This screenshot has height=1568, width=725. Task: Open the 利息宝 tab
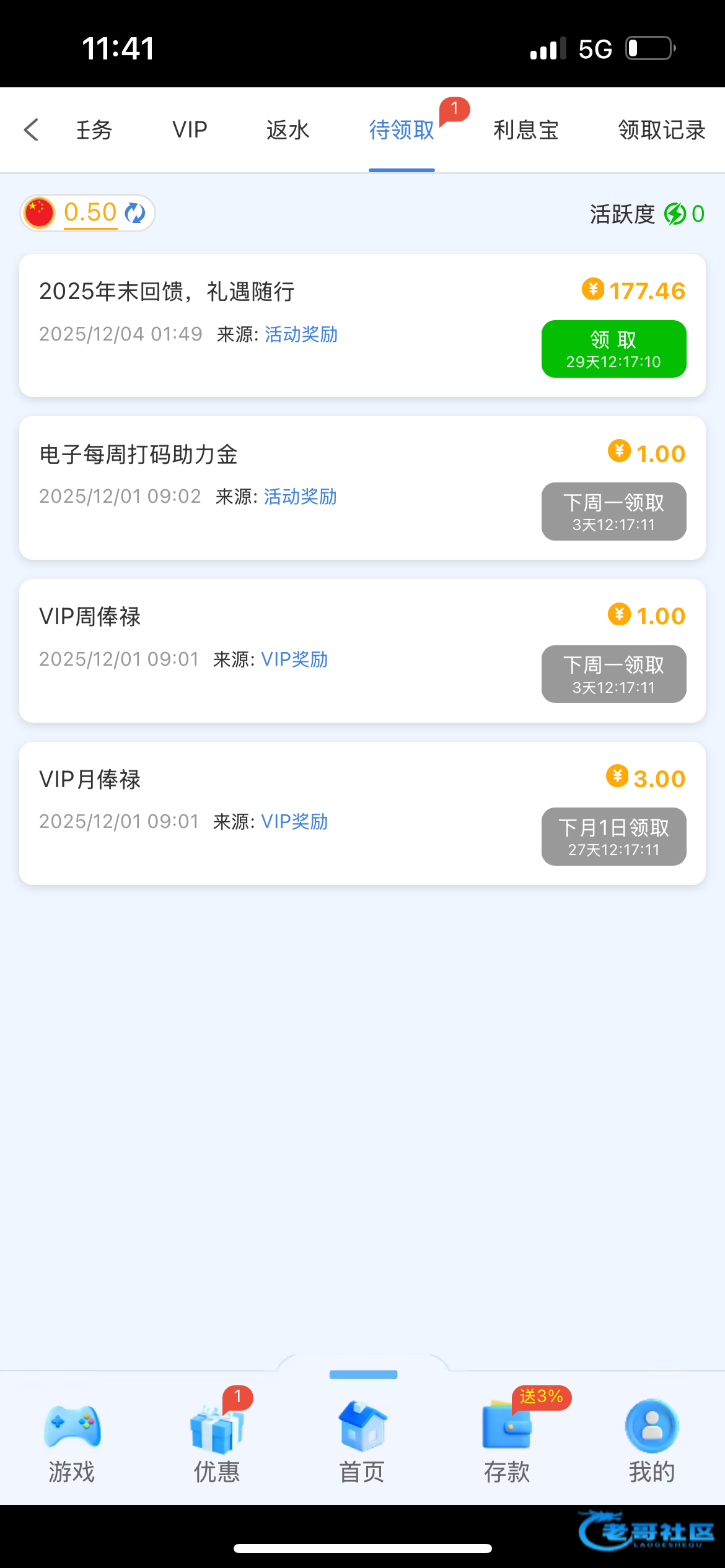[526, 130]
